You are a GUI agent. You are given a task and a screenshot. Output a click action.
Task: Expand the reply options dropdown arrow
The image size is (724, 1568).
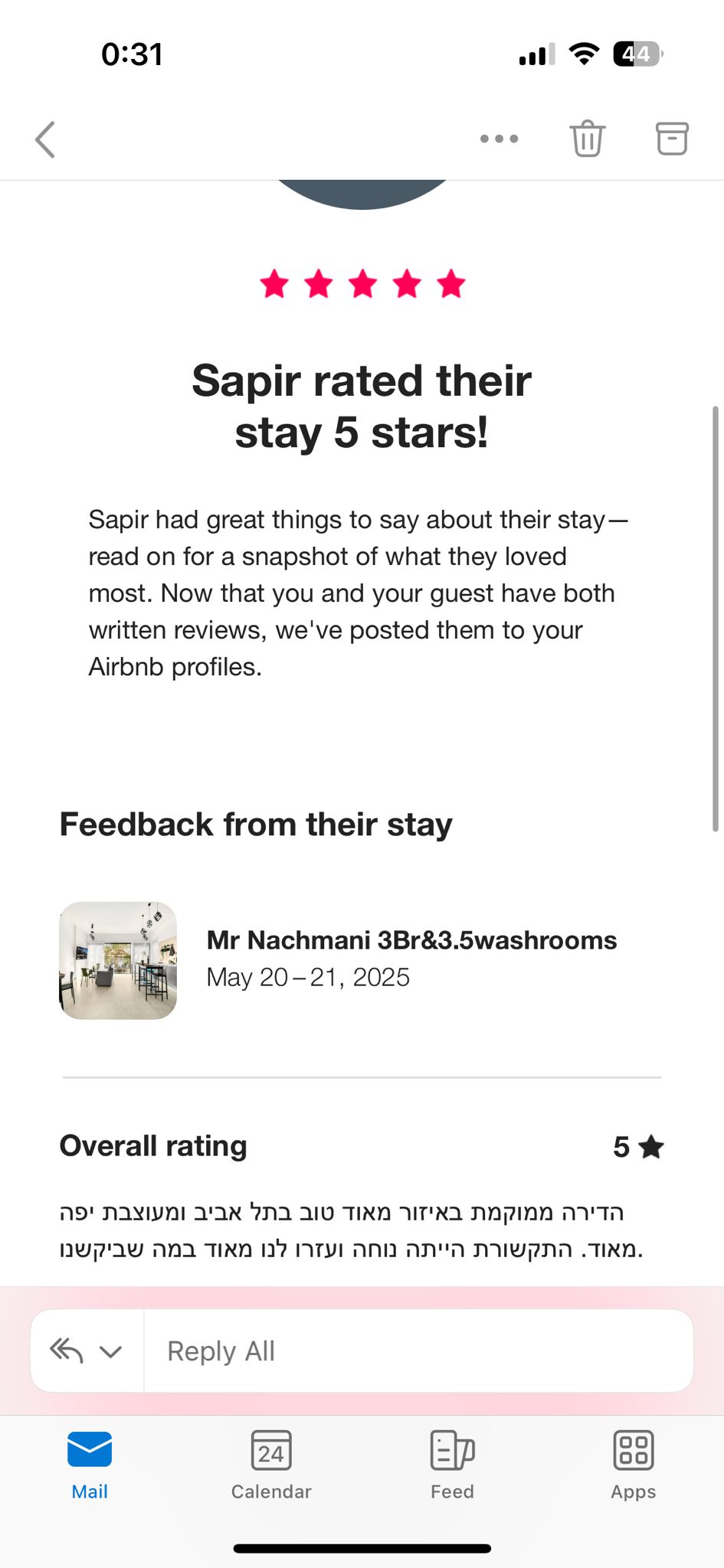(111, 1351)
